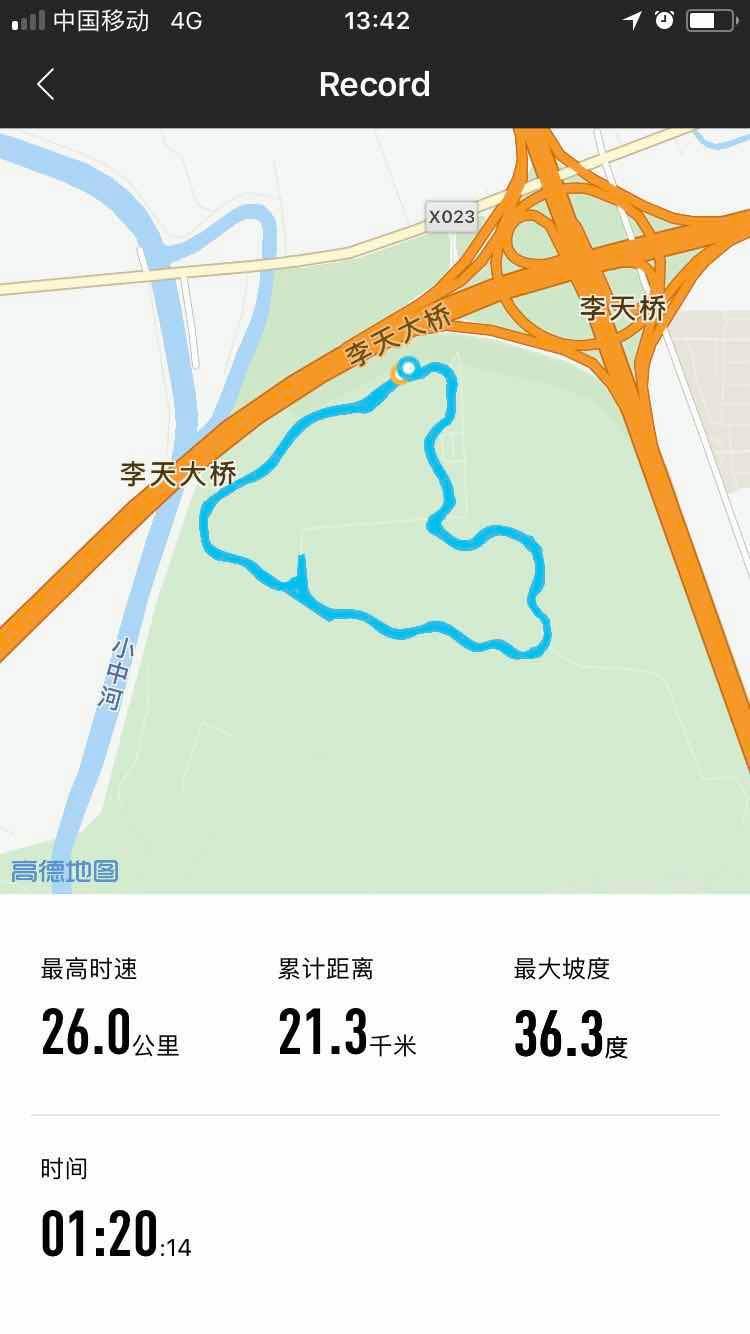Tap the 高德地图 map attribution logo
The height and width of the screenshot is (1334, 750).
(x=63, y=868)
